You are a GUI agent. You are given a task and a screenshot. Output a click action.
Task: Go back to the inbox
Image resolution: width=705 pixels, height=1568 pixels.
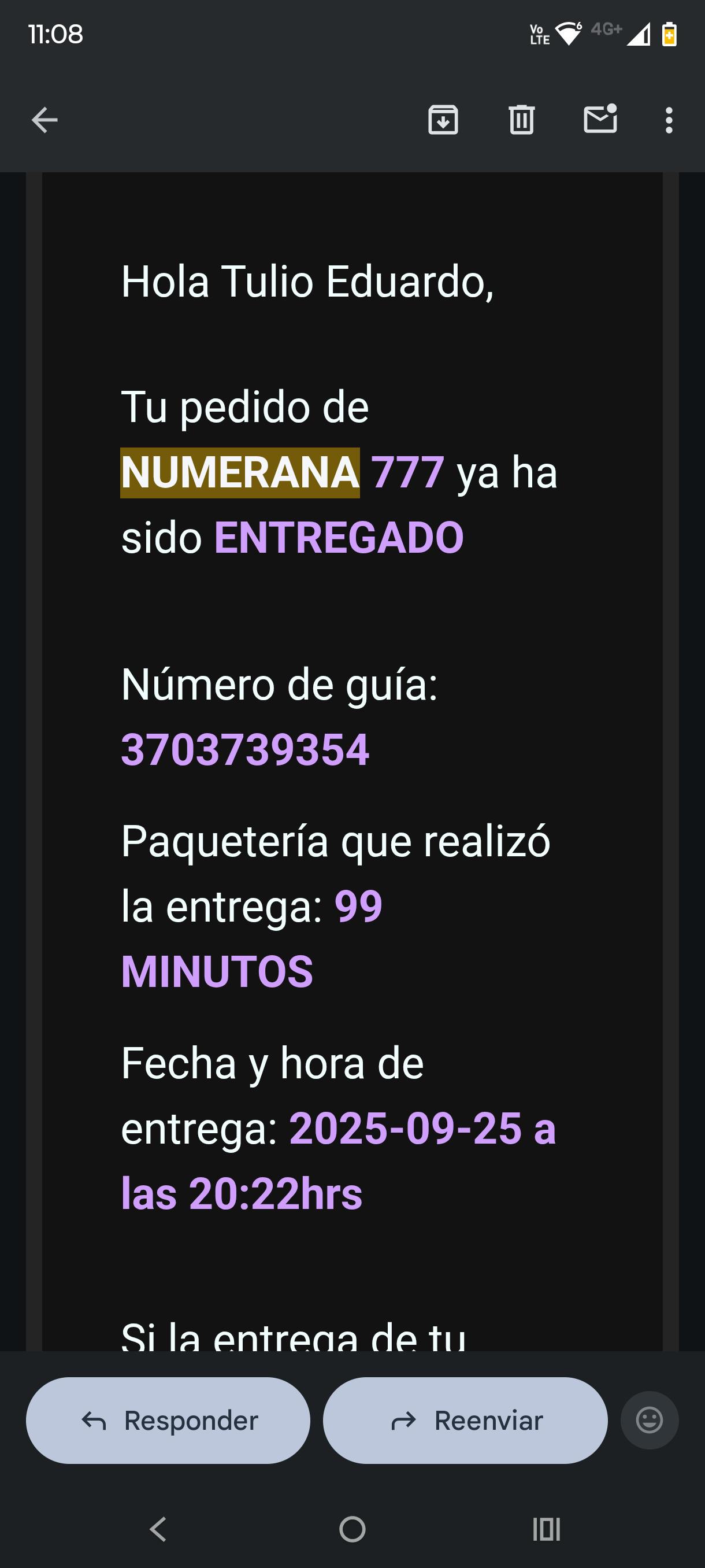point(44,120)
